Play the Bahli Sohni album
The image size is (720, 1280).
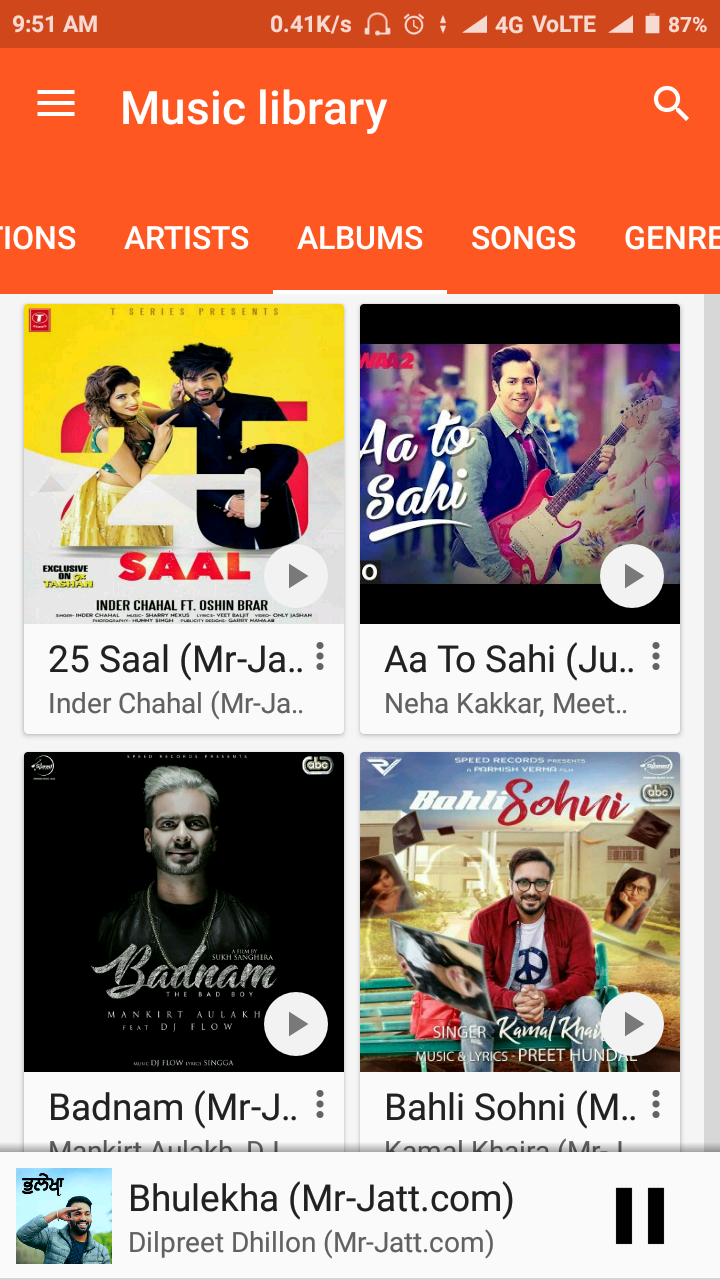(632, 1024)
